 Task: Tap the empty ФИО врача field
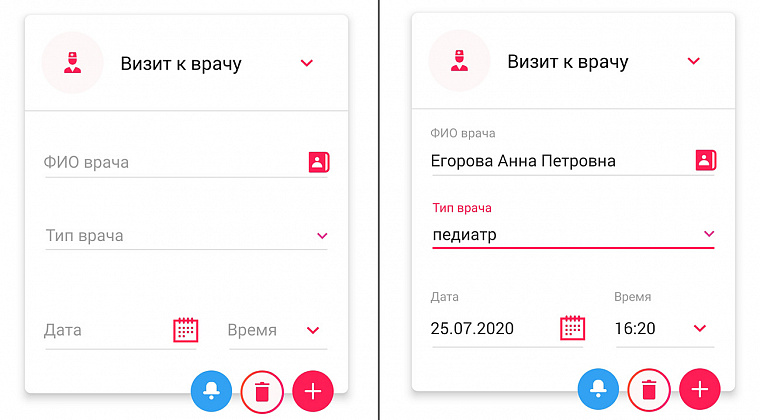pos(170,162)
